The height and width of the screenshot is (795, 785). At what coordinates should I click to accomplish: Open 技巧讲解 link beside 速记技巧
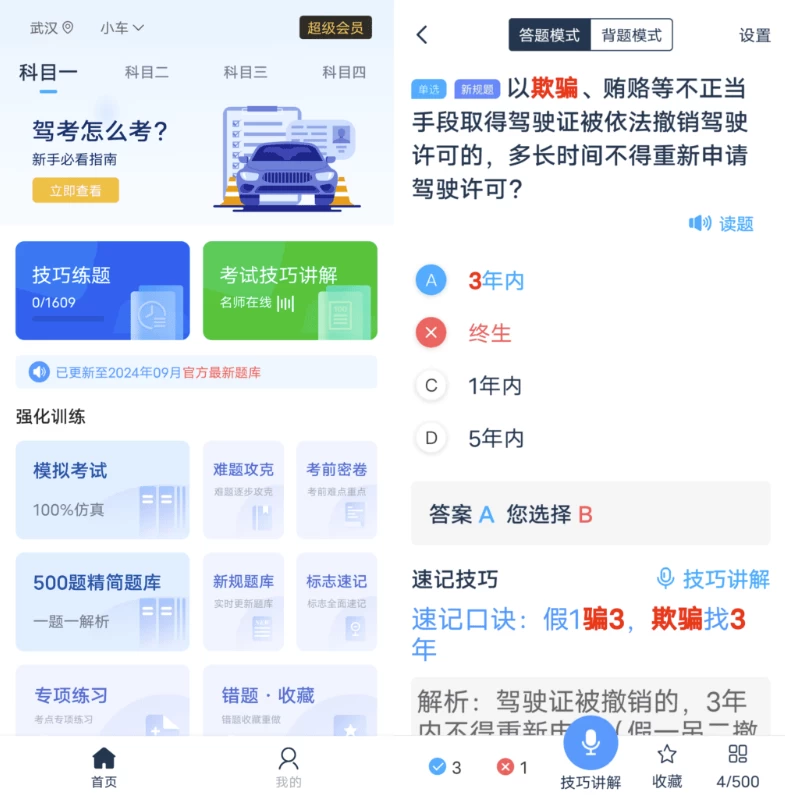pos(713,578)
